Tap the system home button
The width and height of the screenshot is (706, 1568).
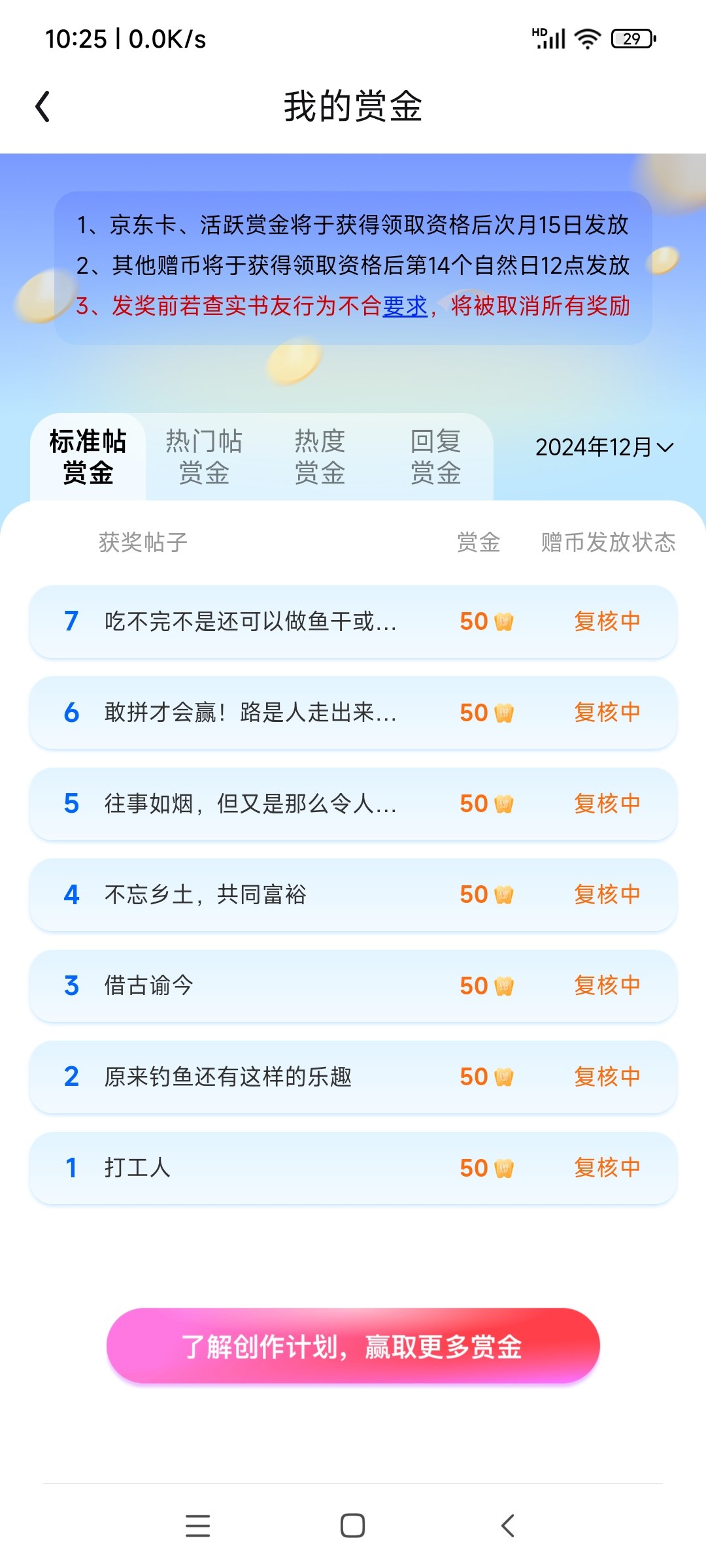pyautogui.click(x=353, y=1526)
